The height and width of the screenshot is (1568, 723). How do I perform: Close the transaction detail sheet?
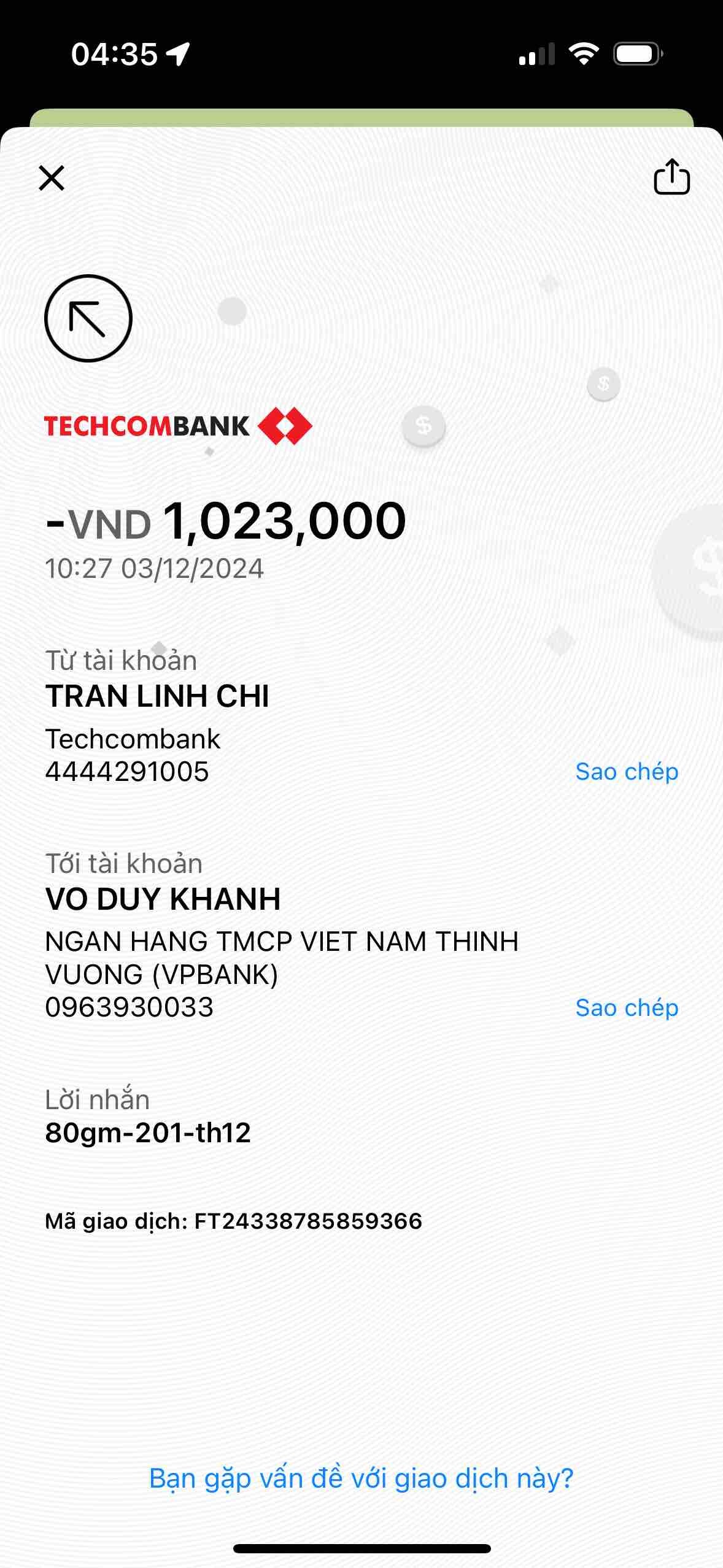[52, 179]
